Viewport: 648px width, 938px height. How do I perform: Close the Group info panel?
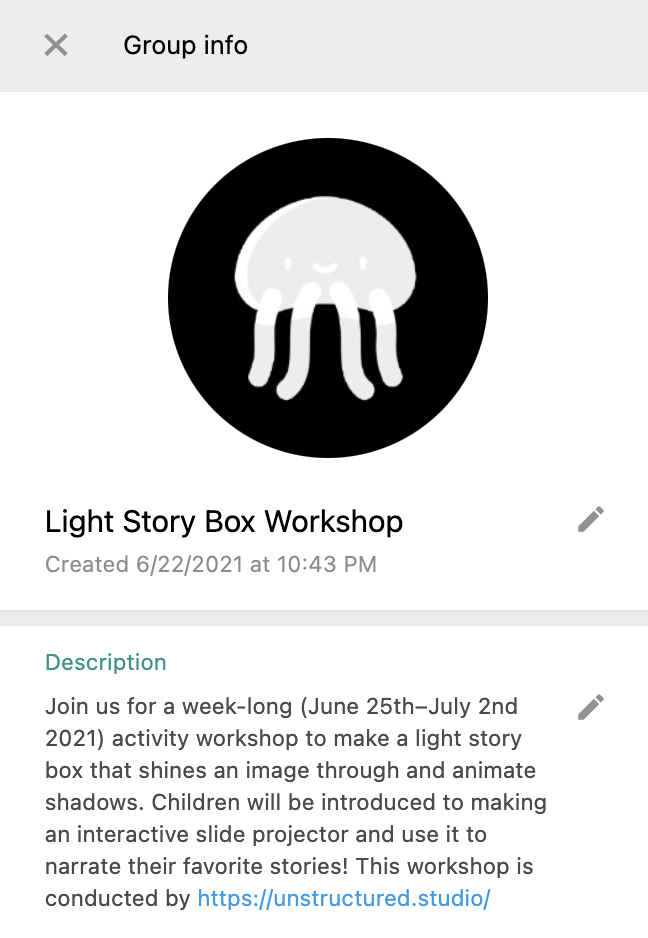[x=56, y=45]
